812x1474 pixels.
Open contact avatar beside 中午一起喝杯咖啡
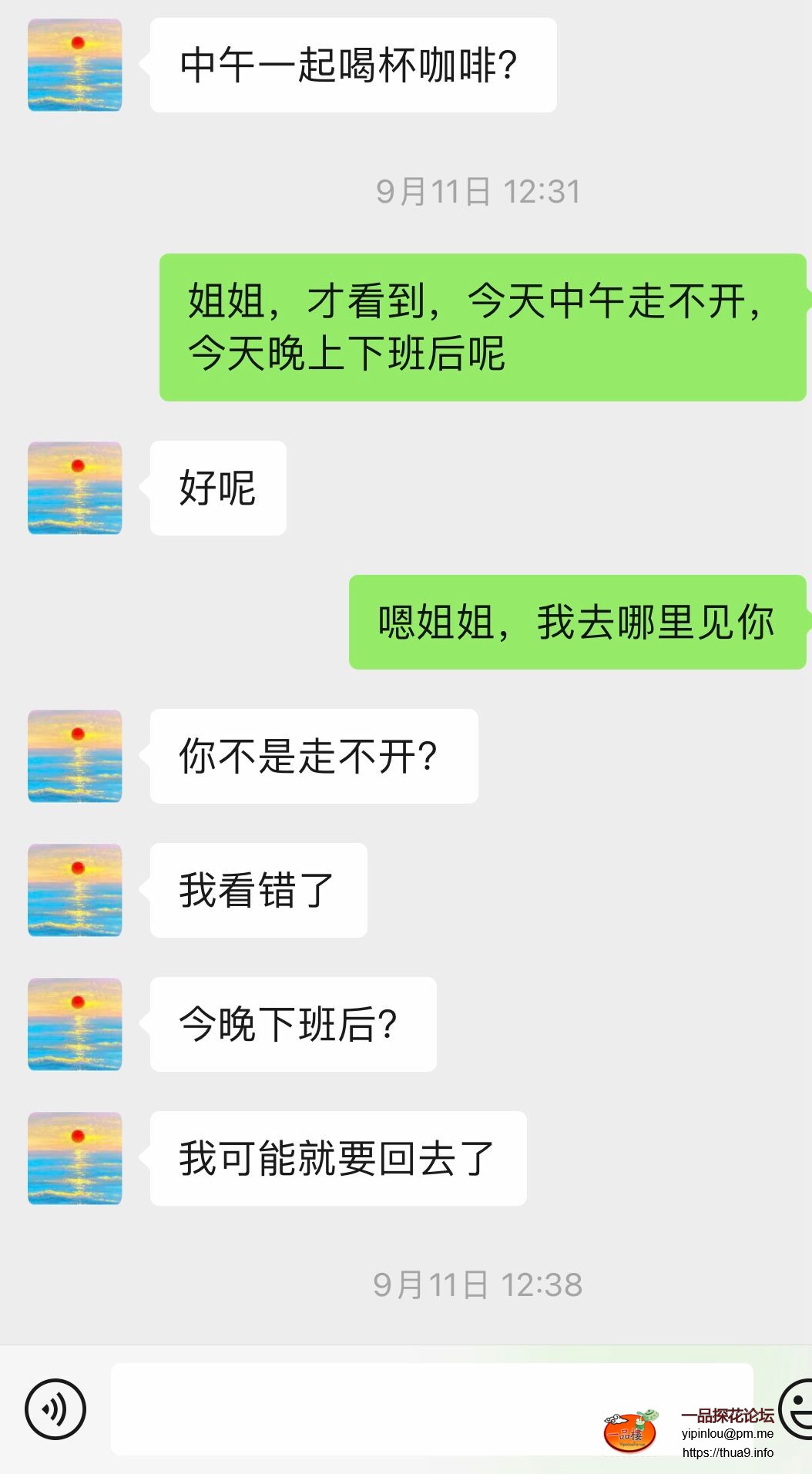click(x=75, y=65)
